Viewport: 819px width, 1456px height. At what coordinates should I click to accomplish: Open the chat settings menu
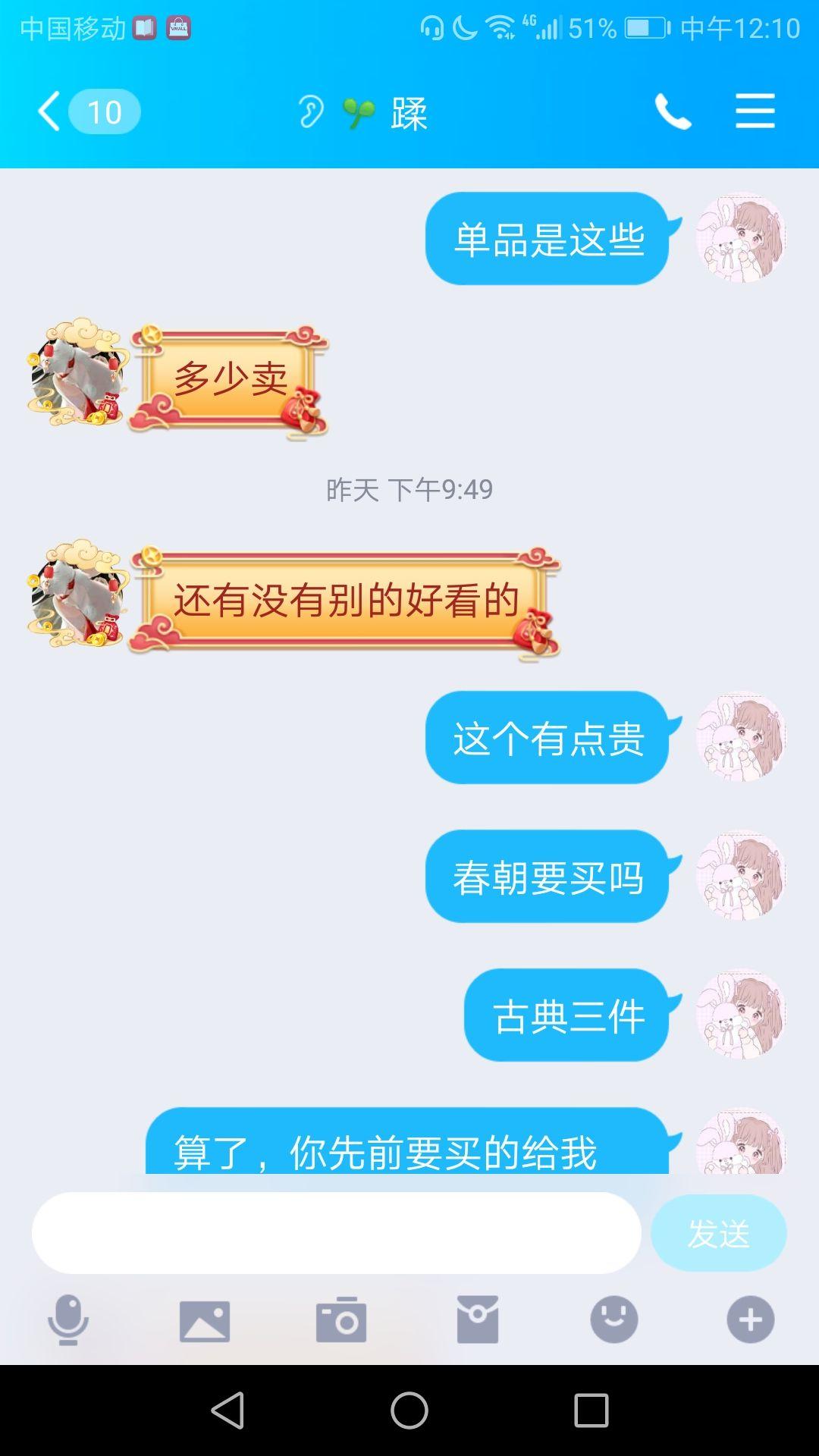tap(755, 111)
